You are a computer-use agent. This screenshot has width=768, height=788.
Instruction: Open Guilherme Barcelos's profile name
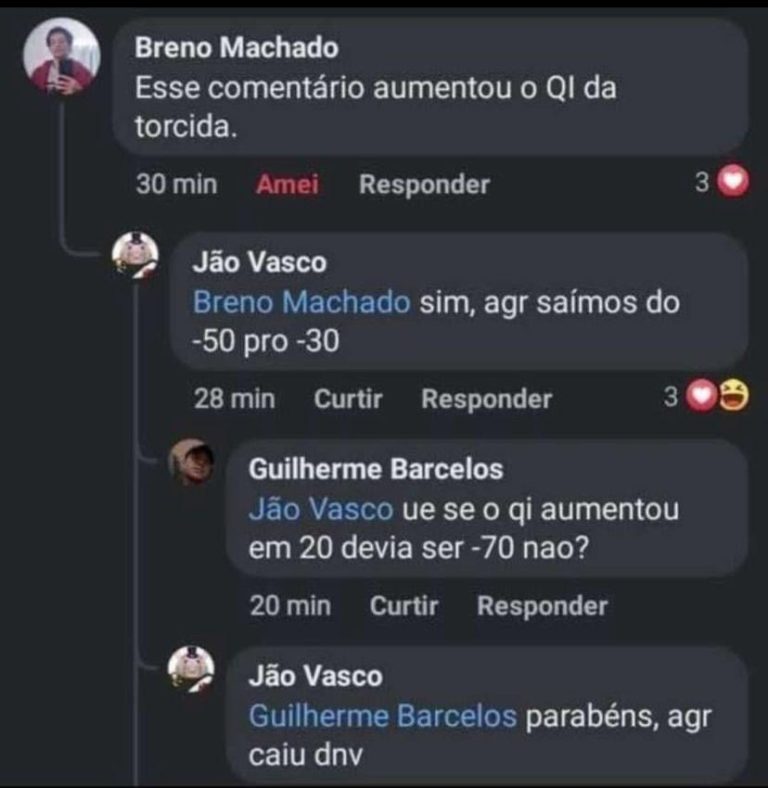tap(375, 469)
